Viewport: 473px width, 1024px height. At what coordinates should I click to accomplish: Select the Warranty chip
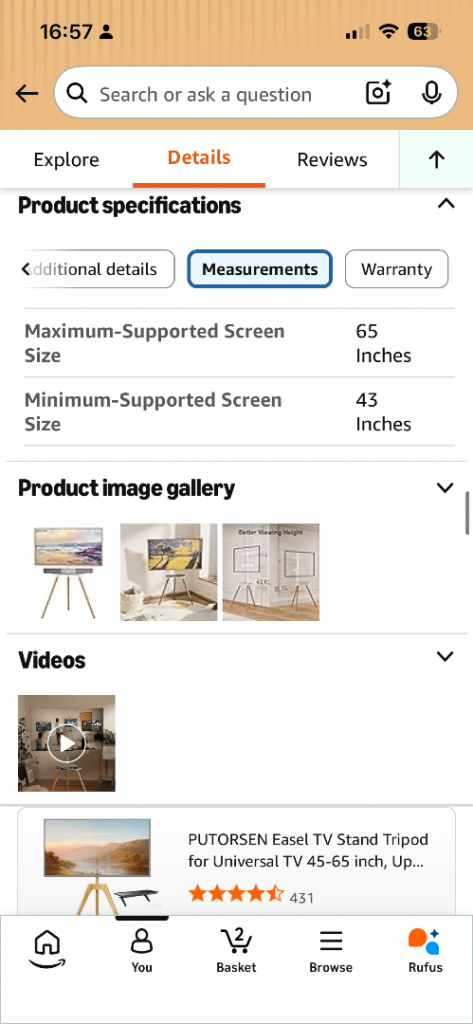(397, 269)
